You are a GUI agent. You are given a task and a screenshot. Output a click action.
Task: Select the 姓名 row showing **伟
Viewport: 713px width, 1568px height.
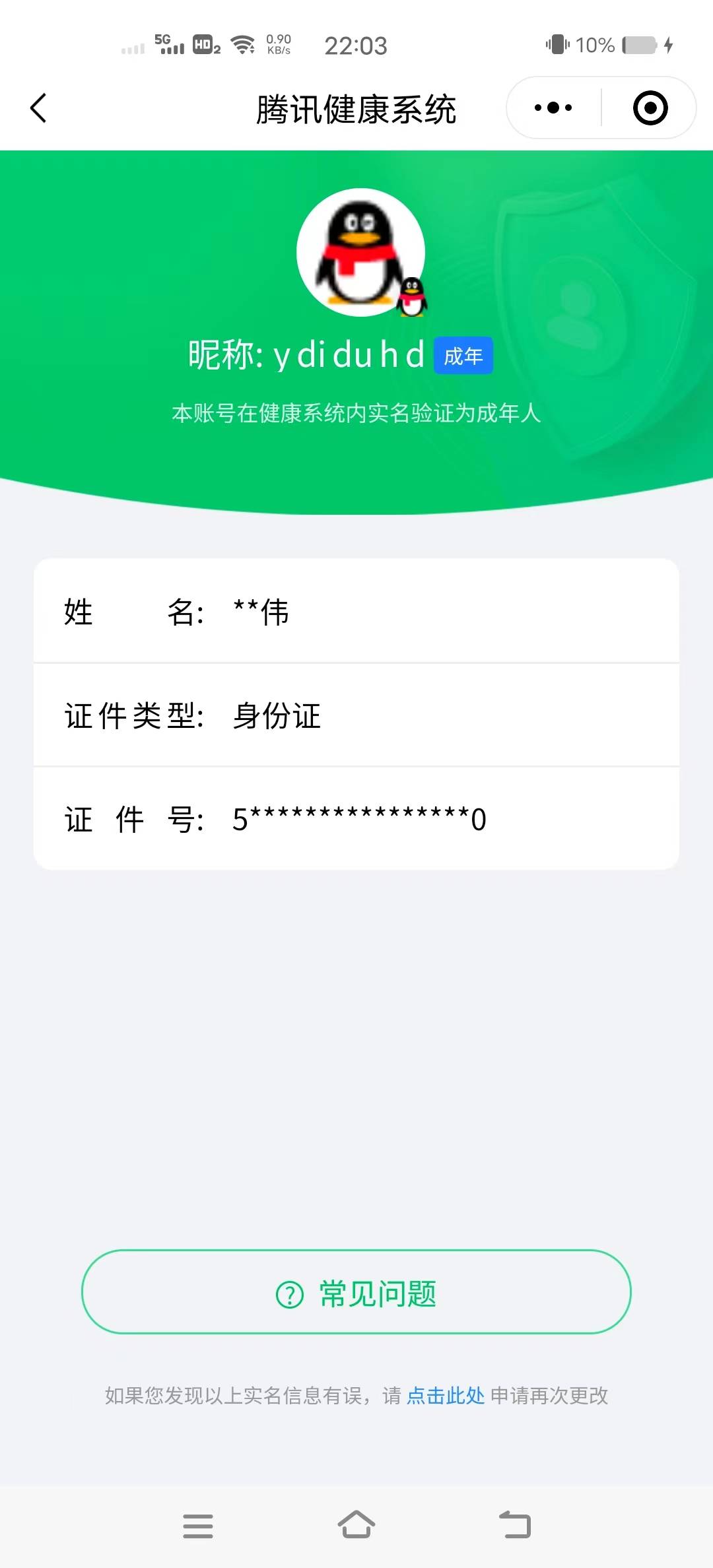click(356, 612)
